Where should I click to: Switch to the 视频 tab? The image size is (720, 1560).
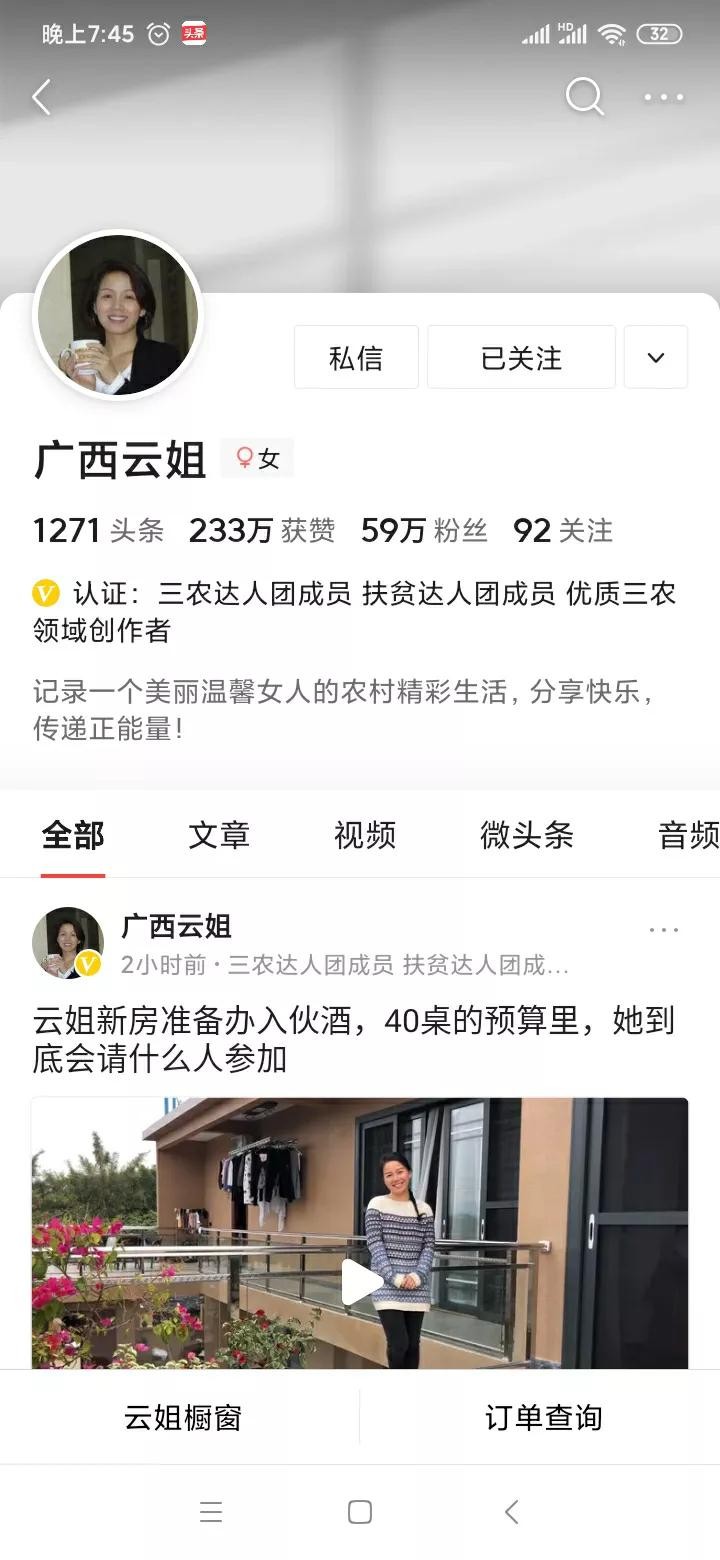pos(365,835)
